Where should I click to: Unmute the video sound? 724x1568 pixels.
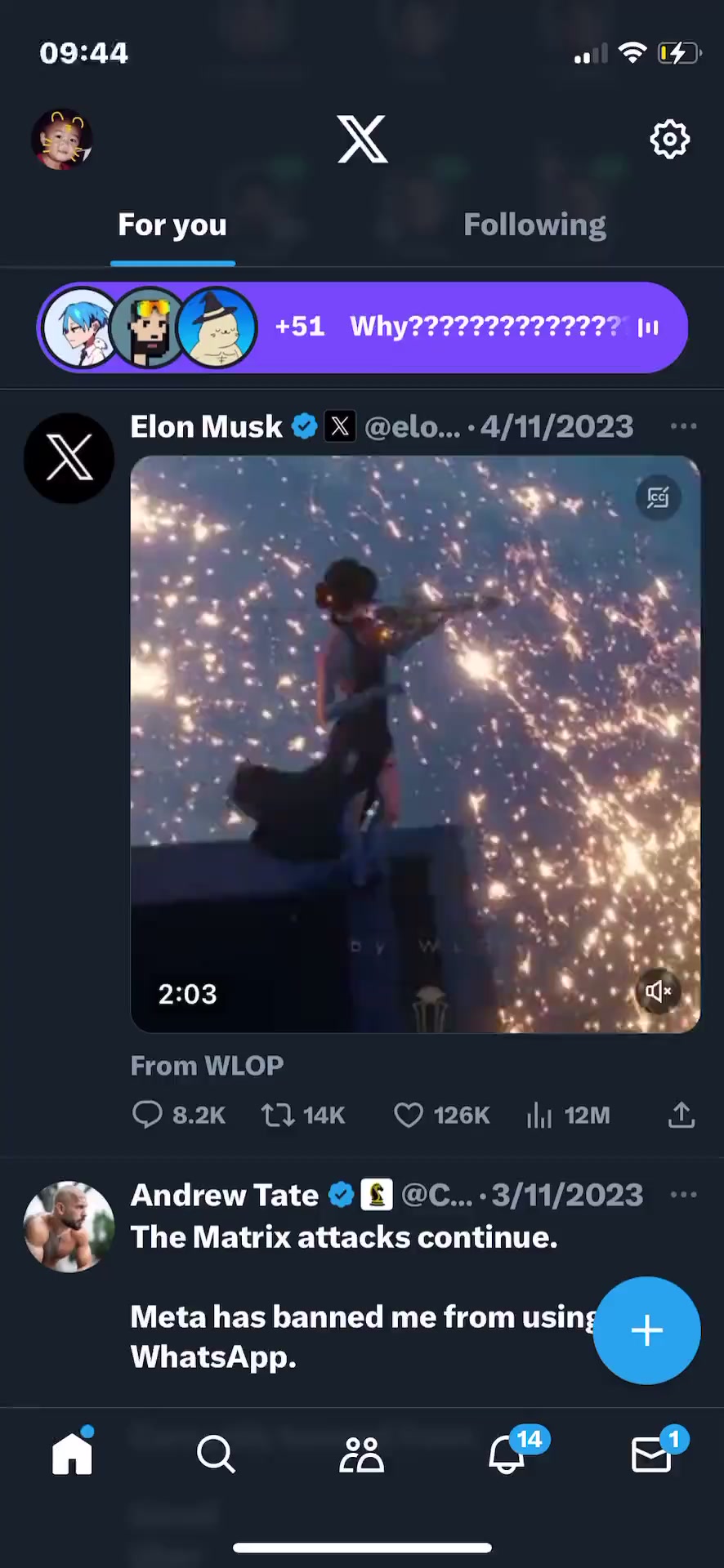(x=658, y=991)
